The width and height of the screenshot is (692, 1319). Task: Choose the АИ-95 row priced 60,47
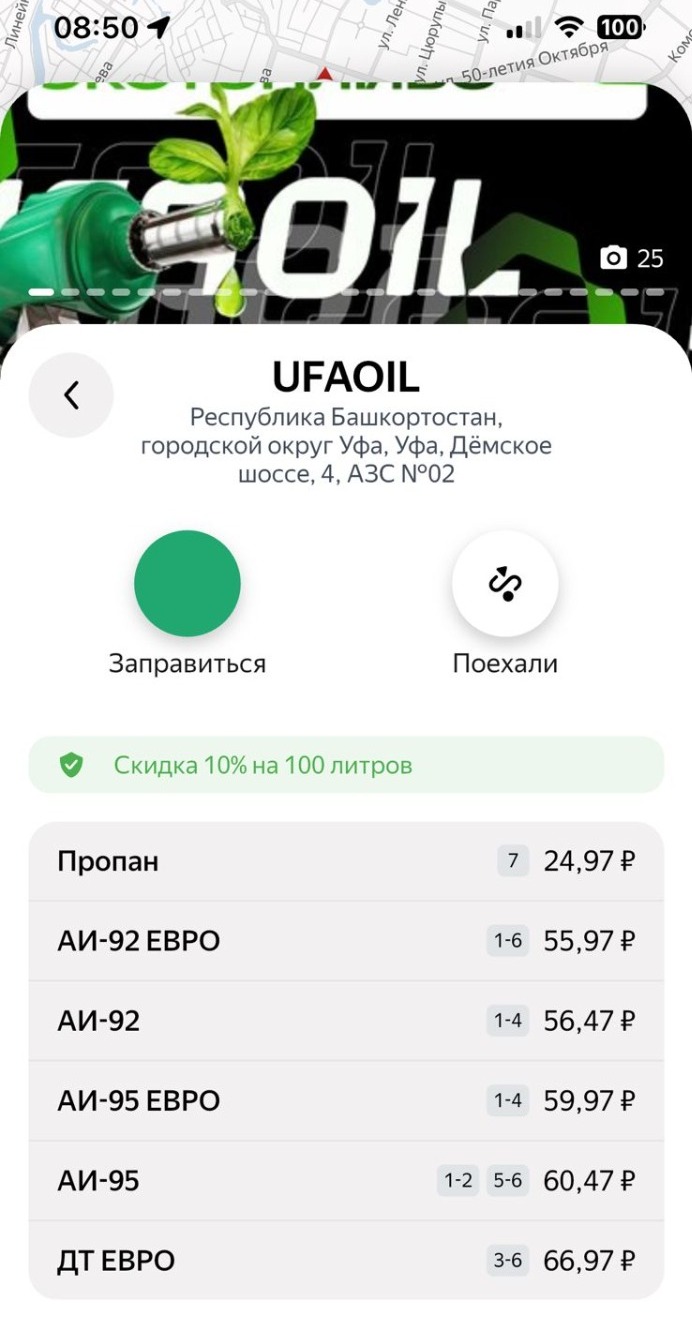(346, 1181)
